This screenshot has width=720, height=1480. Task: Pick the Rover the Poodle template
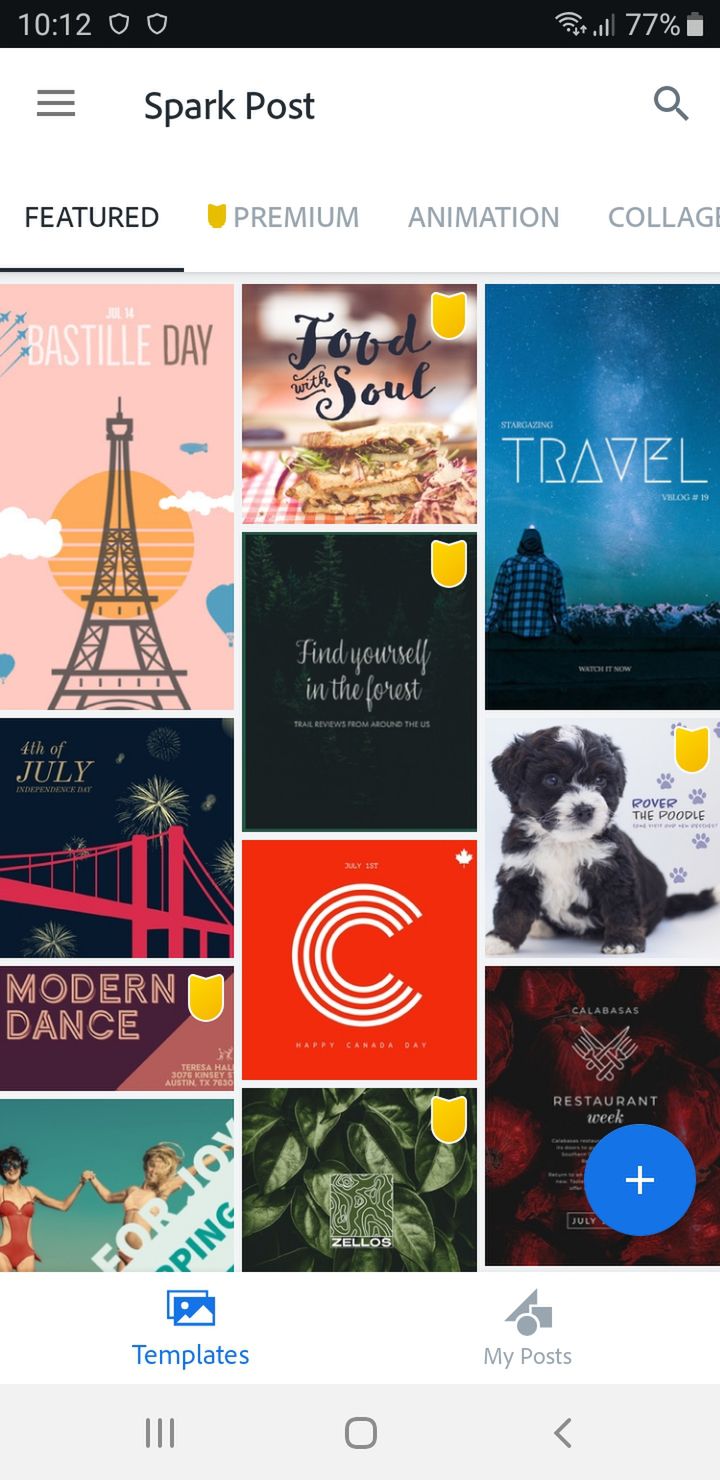(602, 837)
